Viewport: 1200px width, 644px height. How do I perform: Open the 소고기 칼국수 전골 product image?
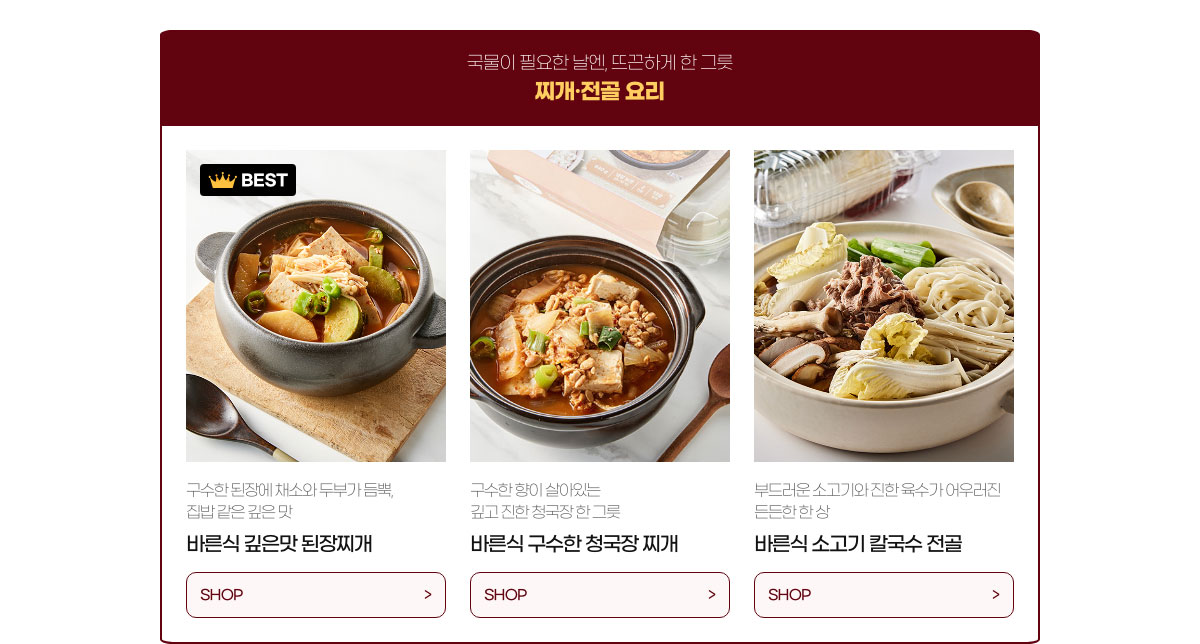point(884,306)
